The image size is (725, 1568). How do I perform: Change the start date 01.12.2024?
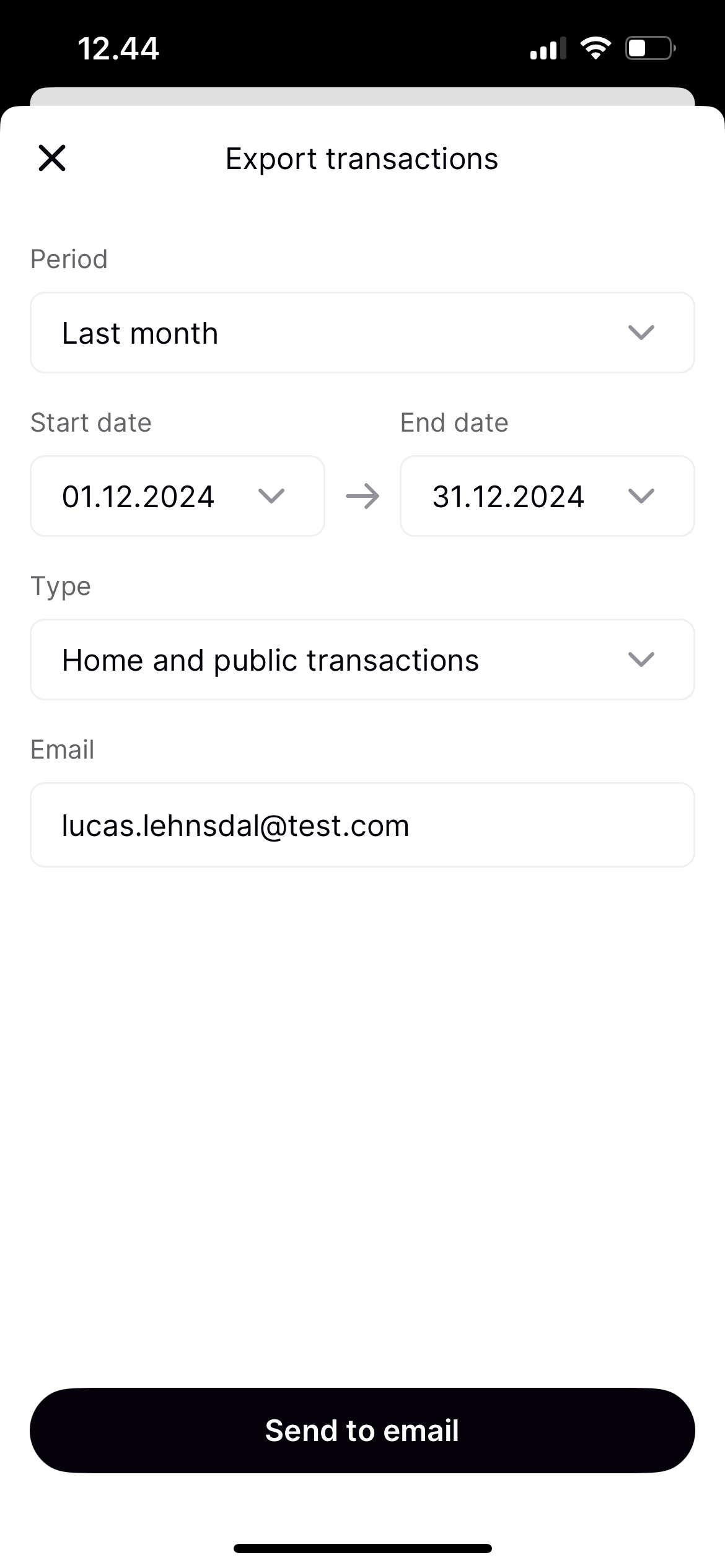click(177, 496)
